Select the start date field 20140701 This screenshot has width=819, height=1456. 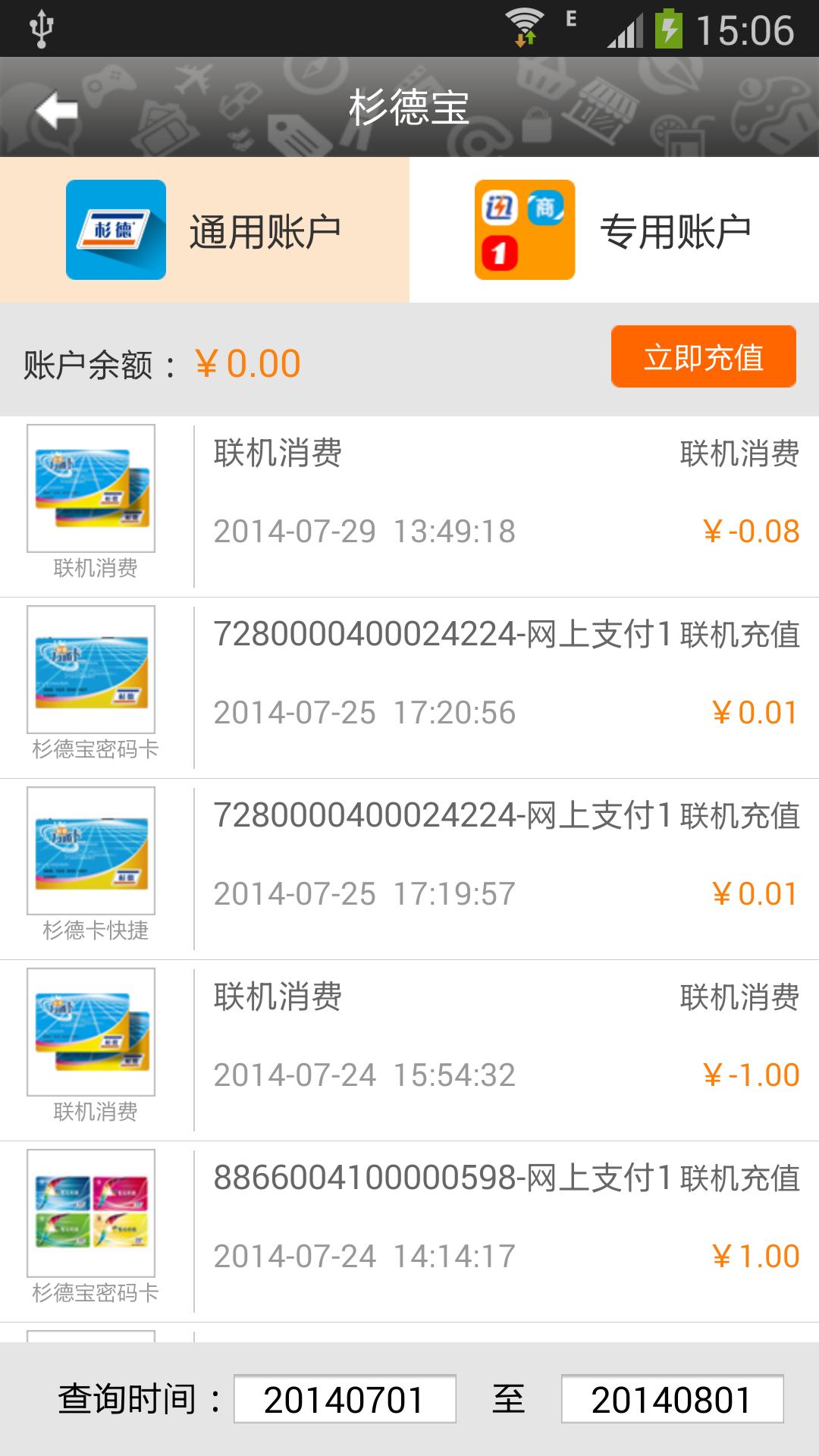pos(344,1399)
